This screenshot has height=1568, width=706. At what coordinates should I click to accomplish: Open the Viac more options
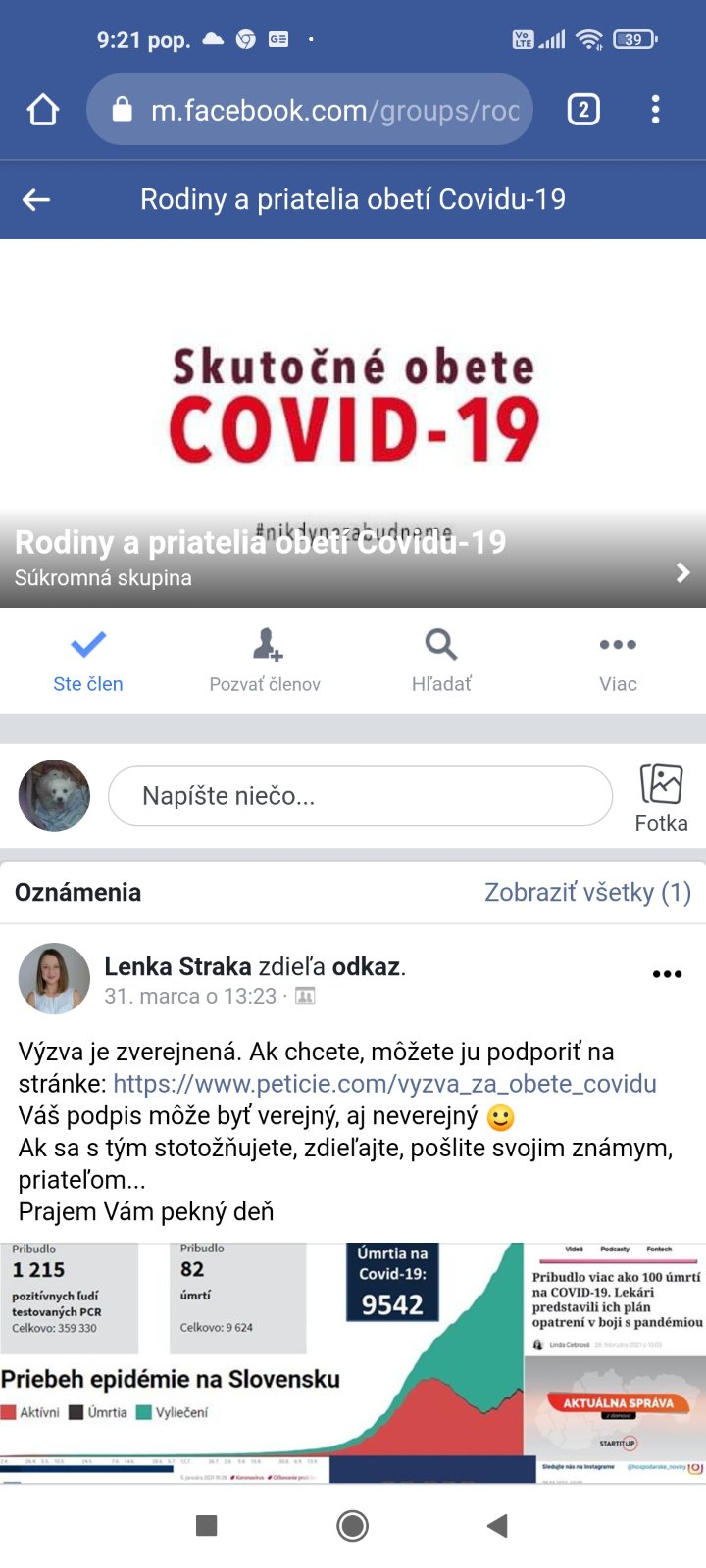618,661
